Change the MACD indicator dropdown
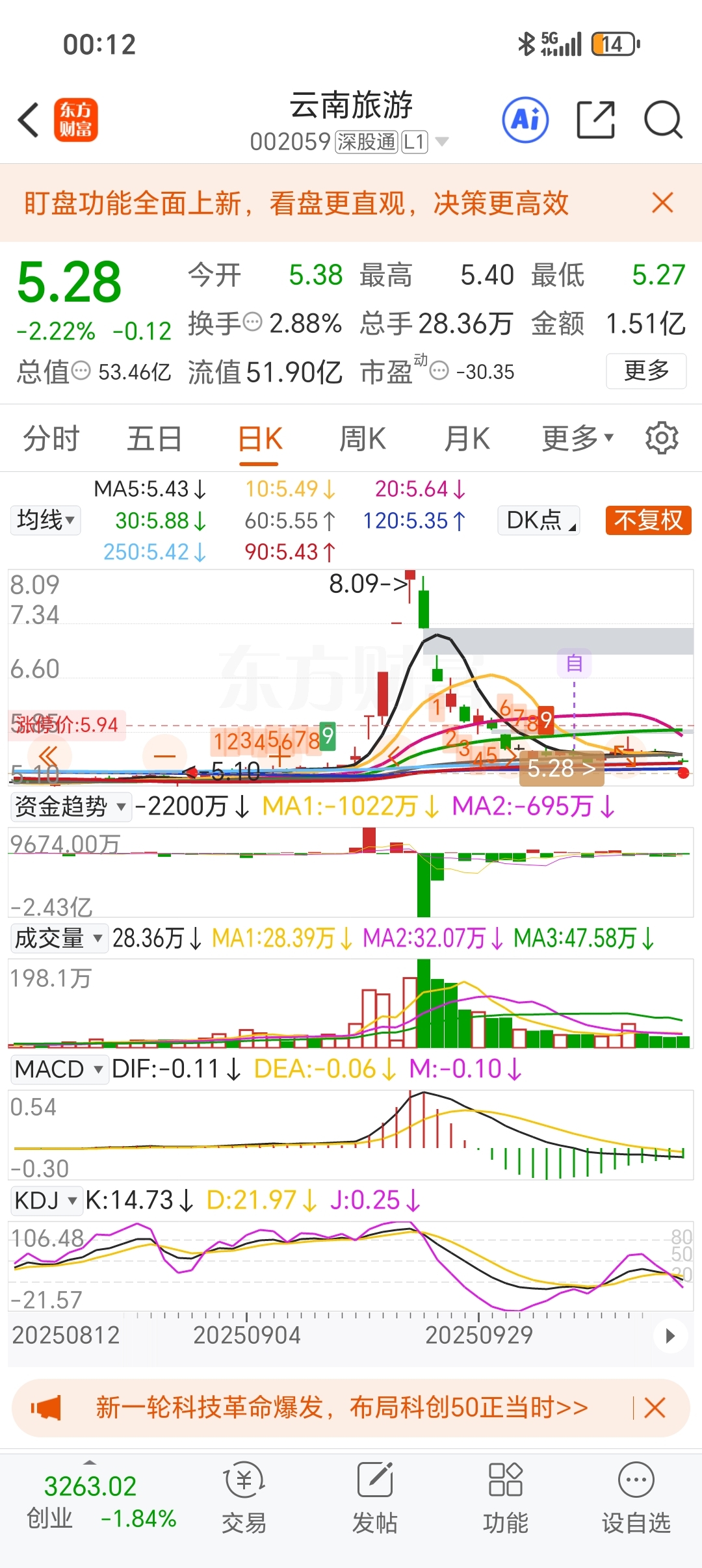Viewport: 702px width, 1568px height. click(x=58, y=1069)
